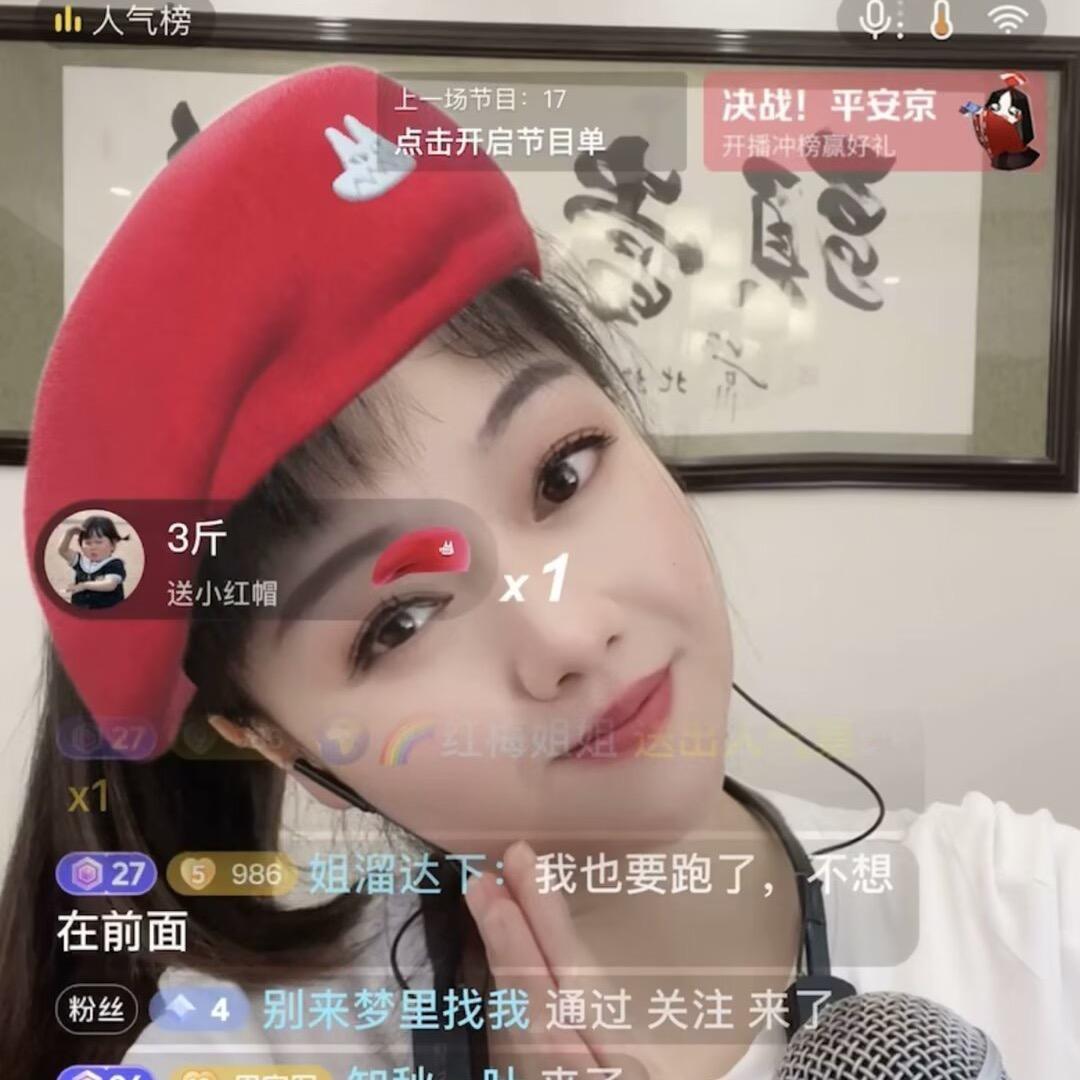
Task: Tap username 别来梦里找我 in the chat
Action: [395, 1010]
